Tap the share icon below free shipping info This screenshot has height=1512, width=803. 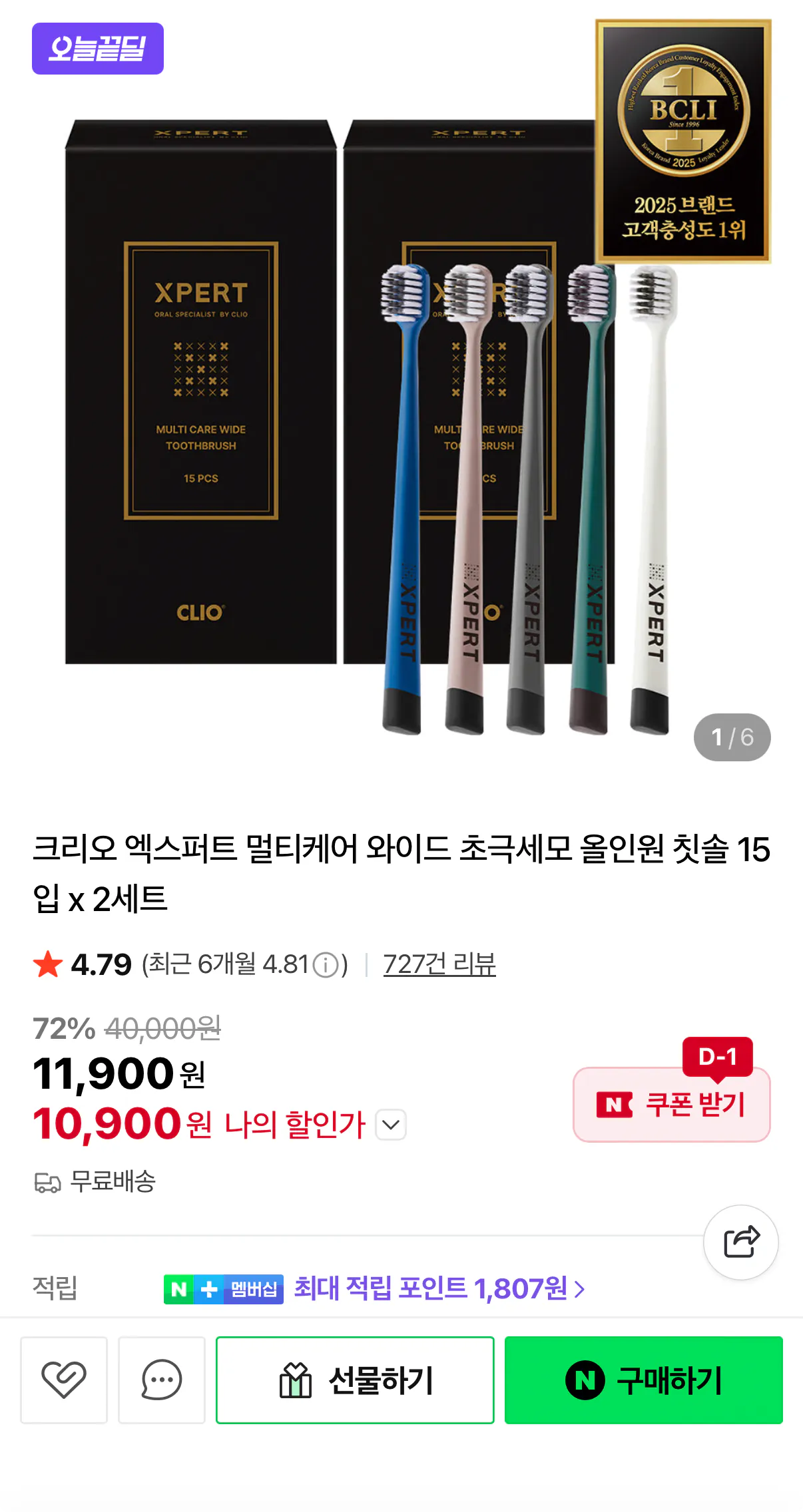(741, 1243)
